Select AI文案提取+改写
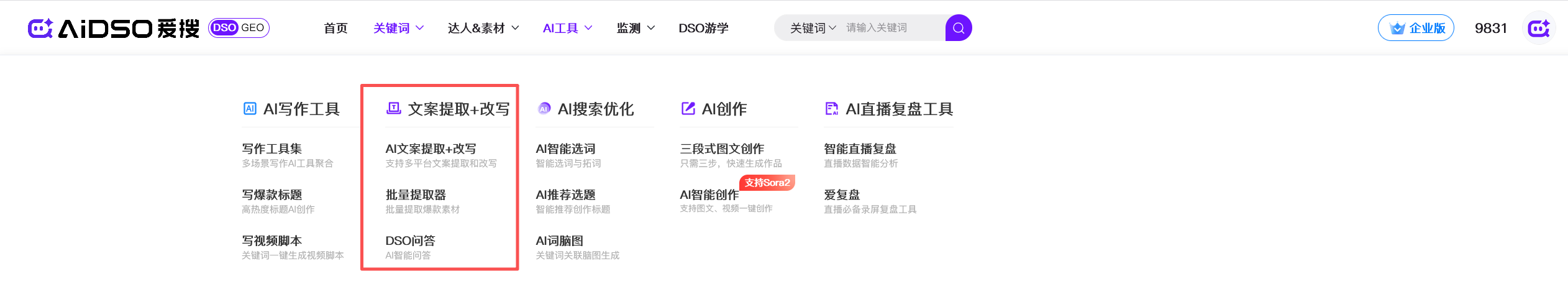The image size is (1568, 289). (x=431, y=149)
